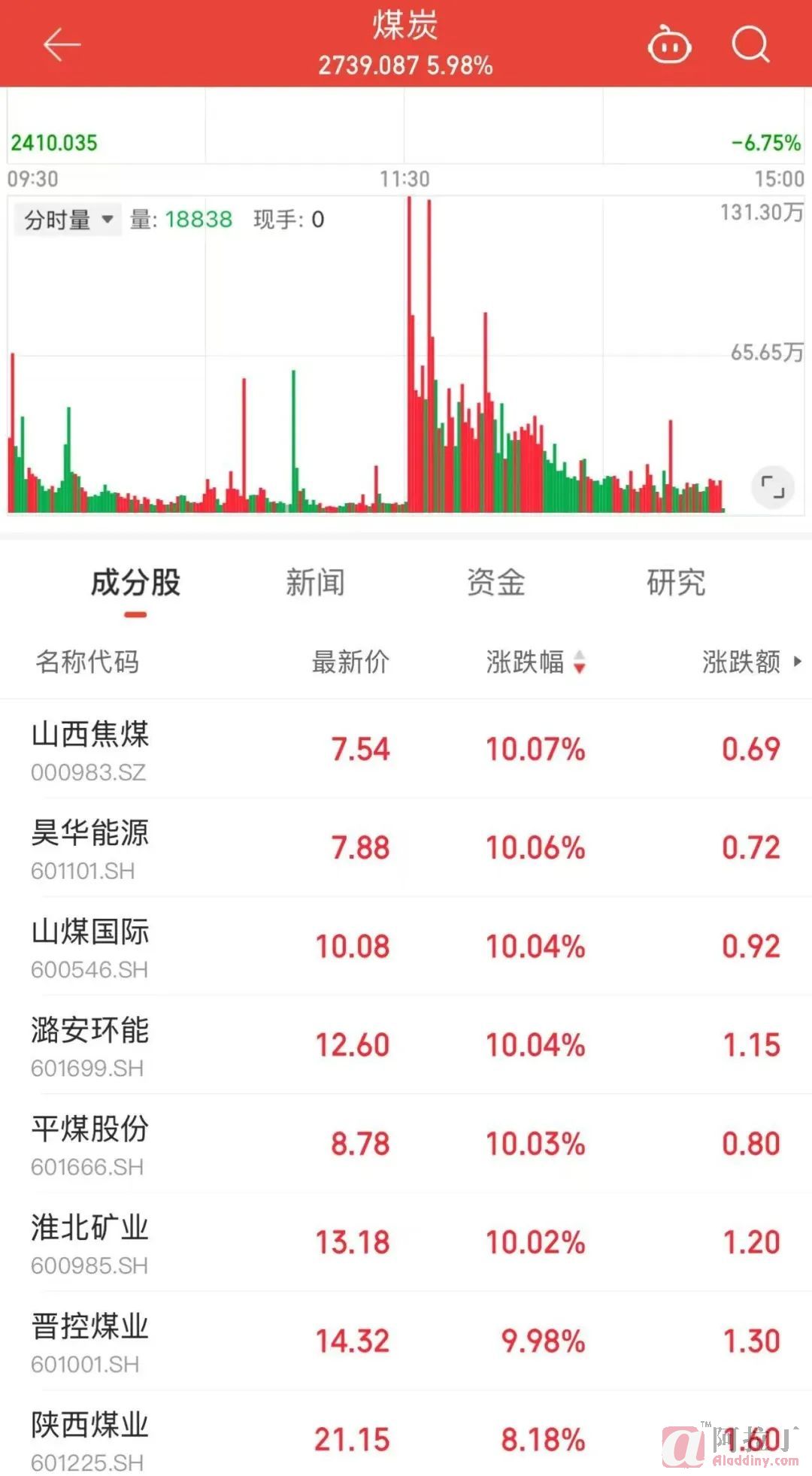The width and height of the screenshot is (812, 1476).
Task: Open the 晋控煤业 stock row
Action: click(x=406, y=1341)
